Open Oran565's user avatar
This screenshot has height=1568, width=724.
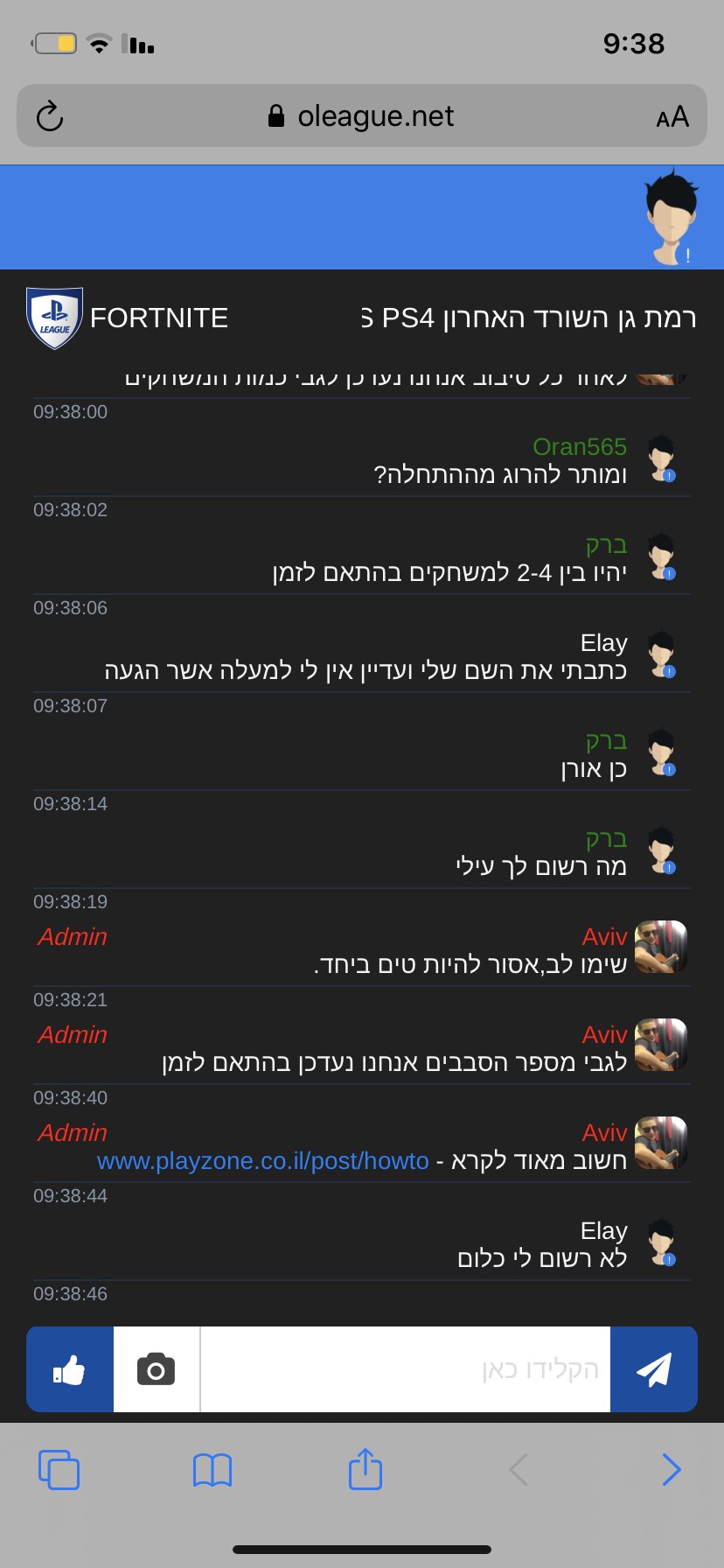point(664,458)
